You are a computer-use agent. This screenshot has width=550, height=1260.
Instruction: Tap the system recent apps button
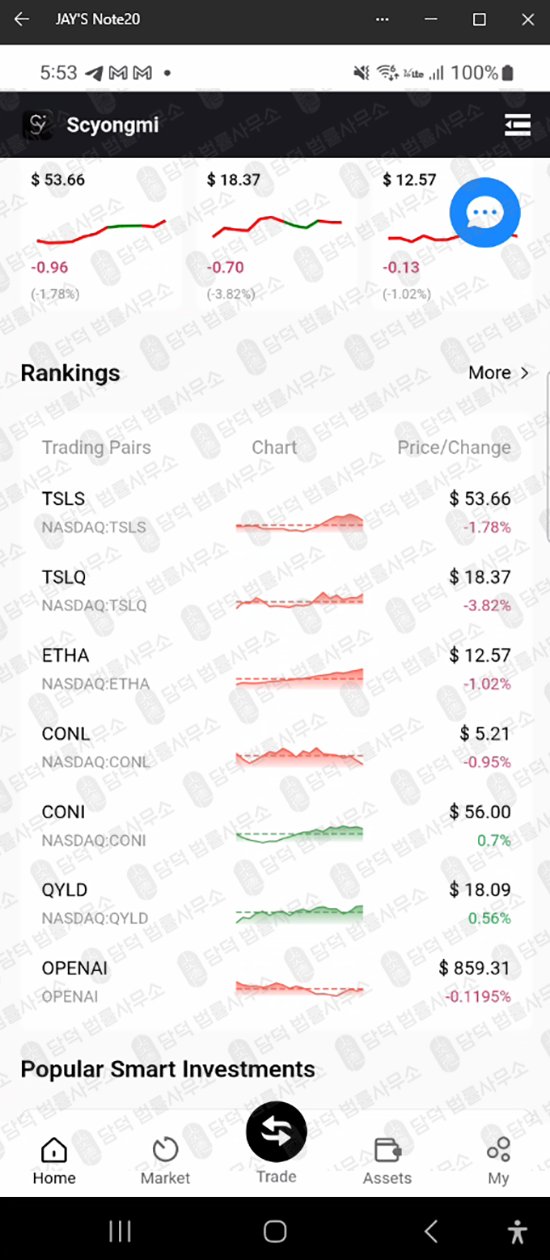coord(120,1231)
